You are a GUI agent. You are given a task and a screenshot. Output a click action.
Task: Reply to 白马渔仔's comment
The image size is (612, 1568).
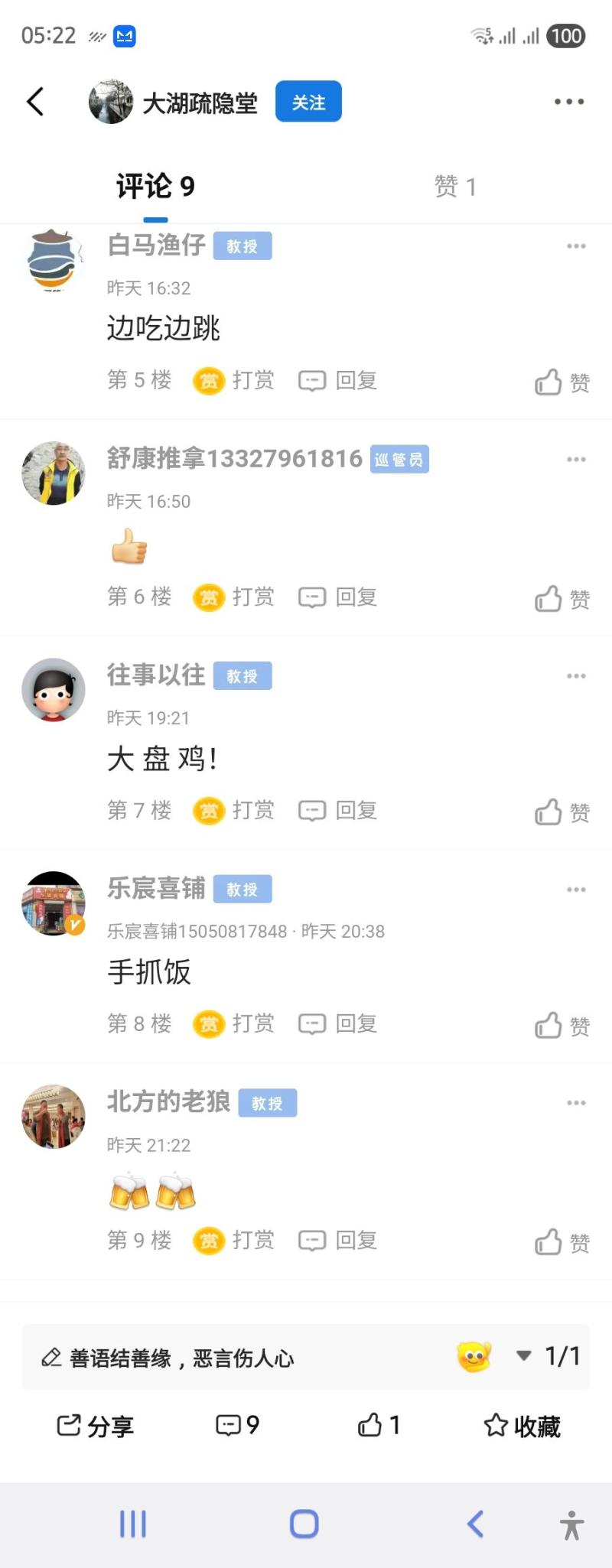[x=338, y=380]
